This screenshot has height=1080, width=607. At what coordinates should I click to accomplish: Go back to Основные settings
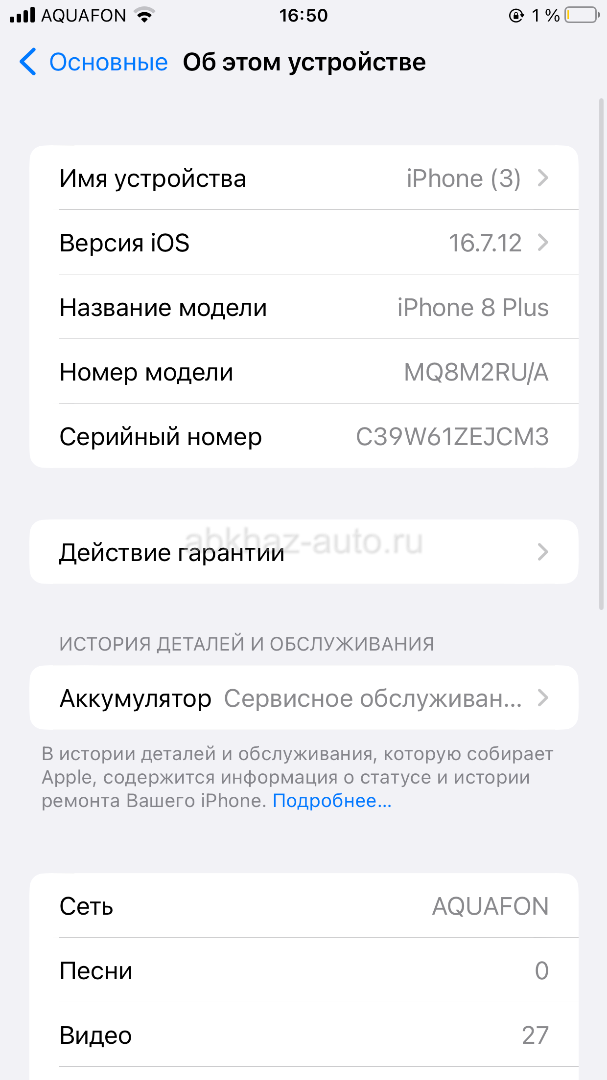point(93,62)
